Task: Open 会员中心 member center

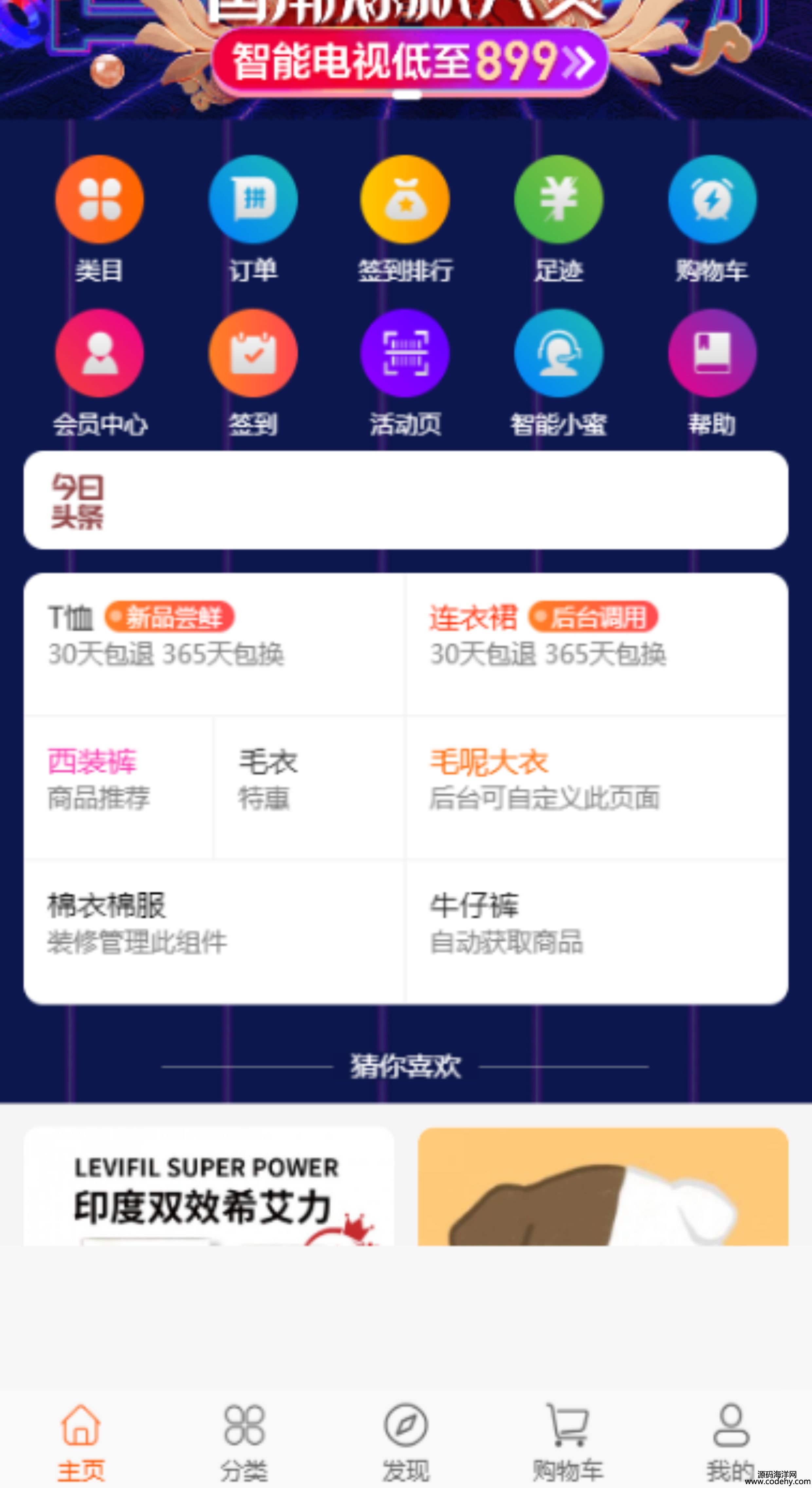Action: point(99,354)
